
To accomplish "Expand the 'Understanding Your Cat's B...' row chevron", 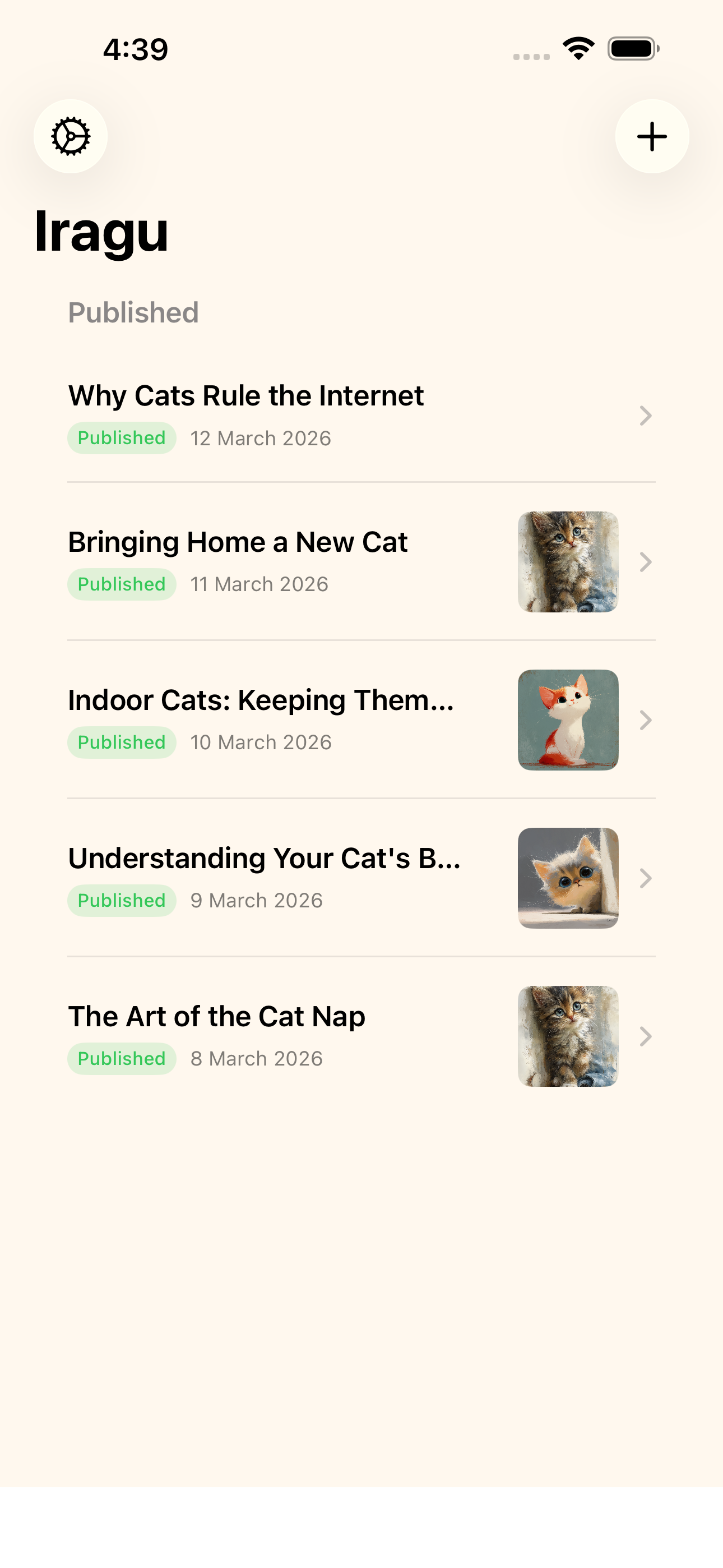I will click(x=646, y=878).
